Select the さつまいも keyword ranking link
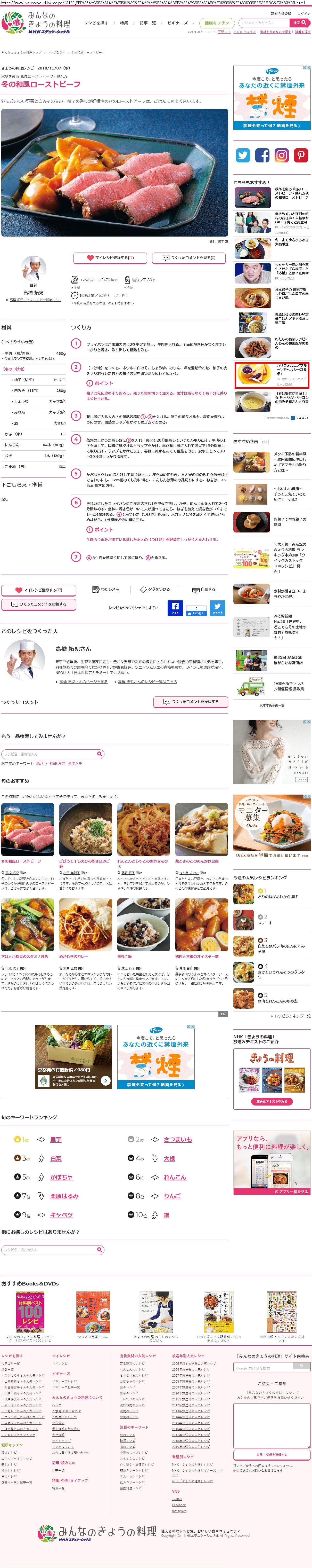 point(178,1140)
